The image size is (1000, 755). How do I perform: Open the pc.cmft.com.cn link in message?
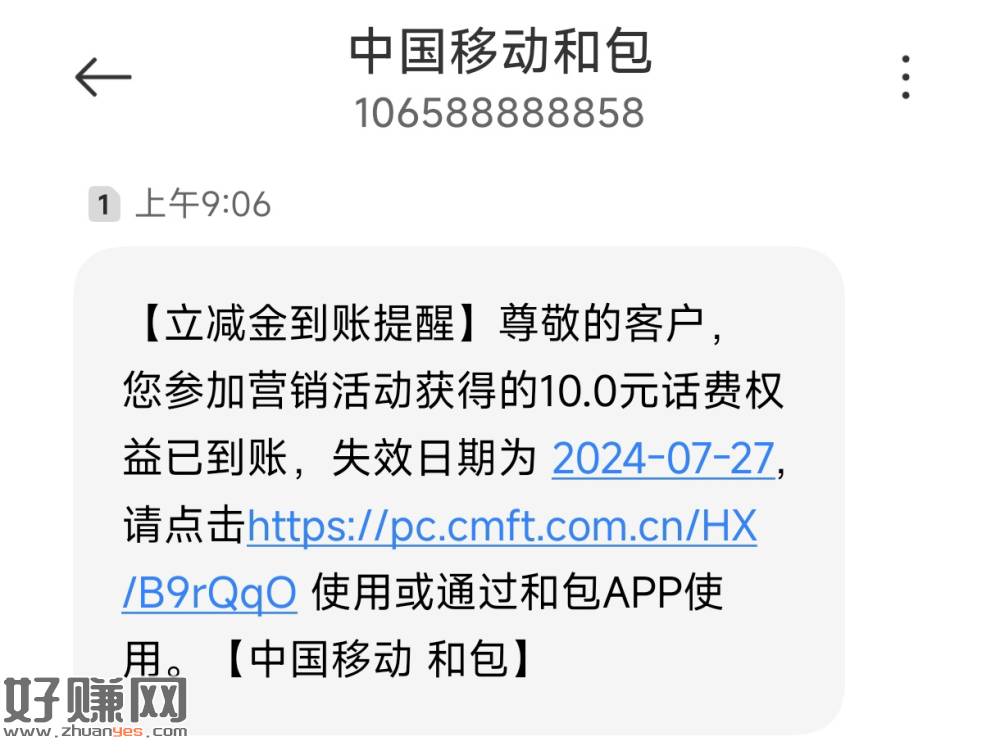[x=501, y=526]
